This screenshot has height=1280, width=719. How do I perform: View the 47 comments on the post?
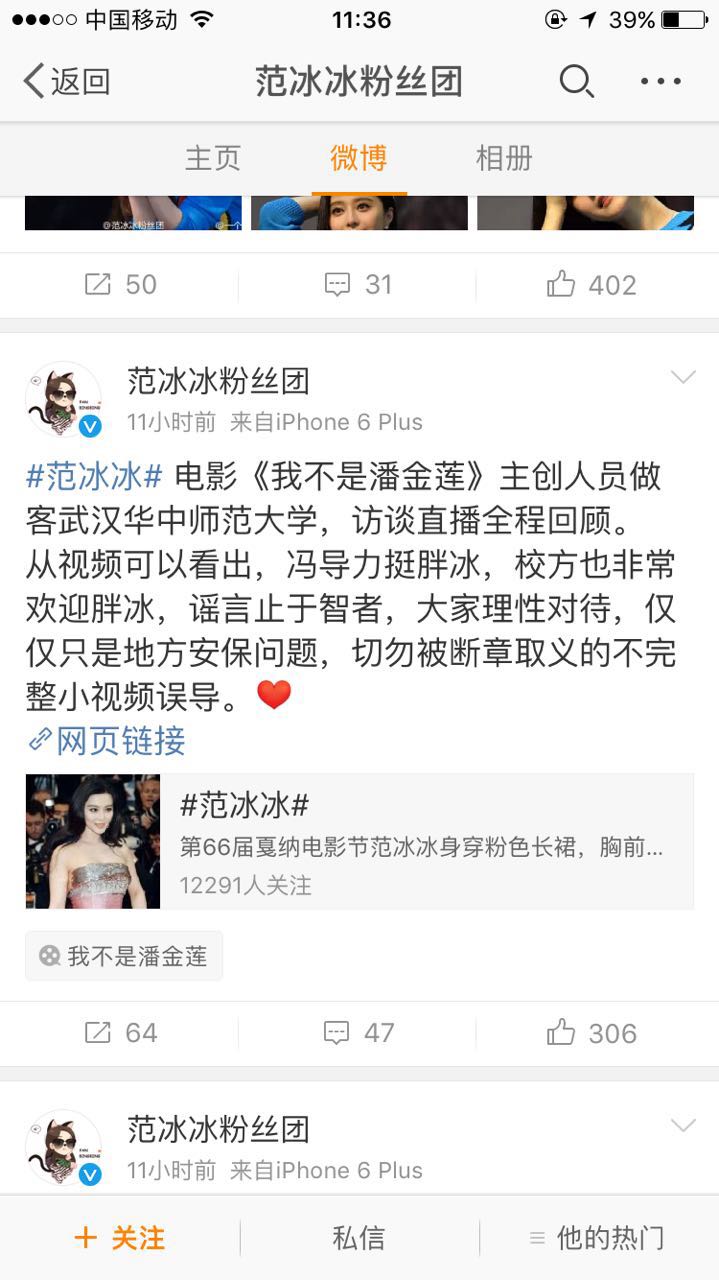click(358, 1033)
